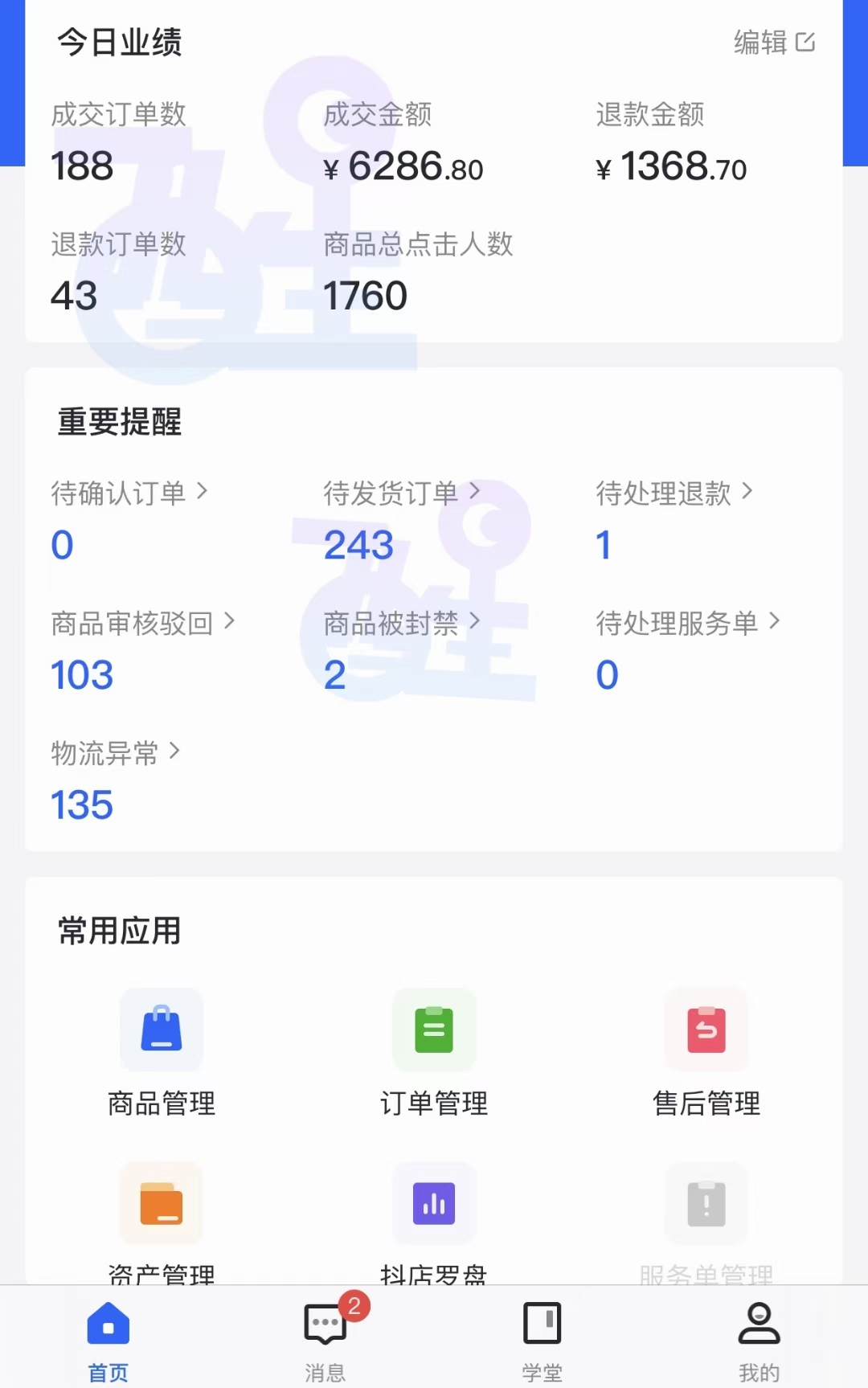
Task: Click the 编辑 edit icon
Action: click(772, 44)
